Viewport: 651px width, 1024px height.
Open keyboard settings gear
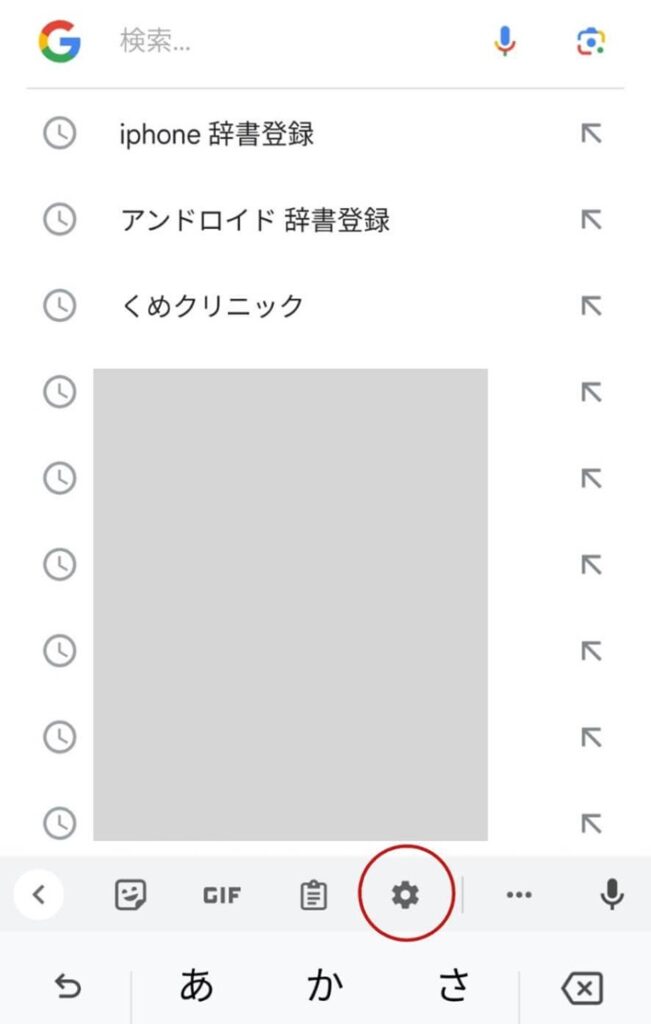tap(405, 895)
